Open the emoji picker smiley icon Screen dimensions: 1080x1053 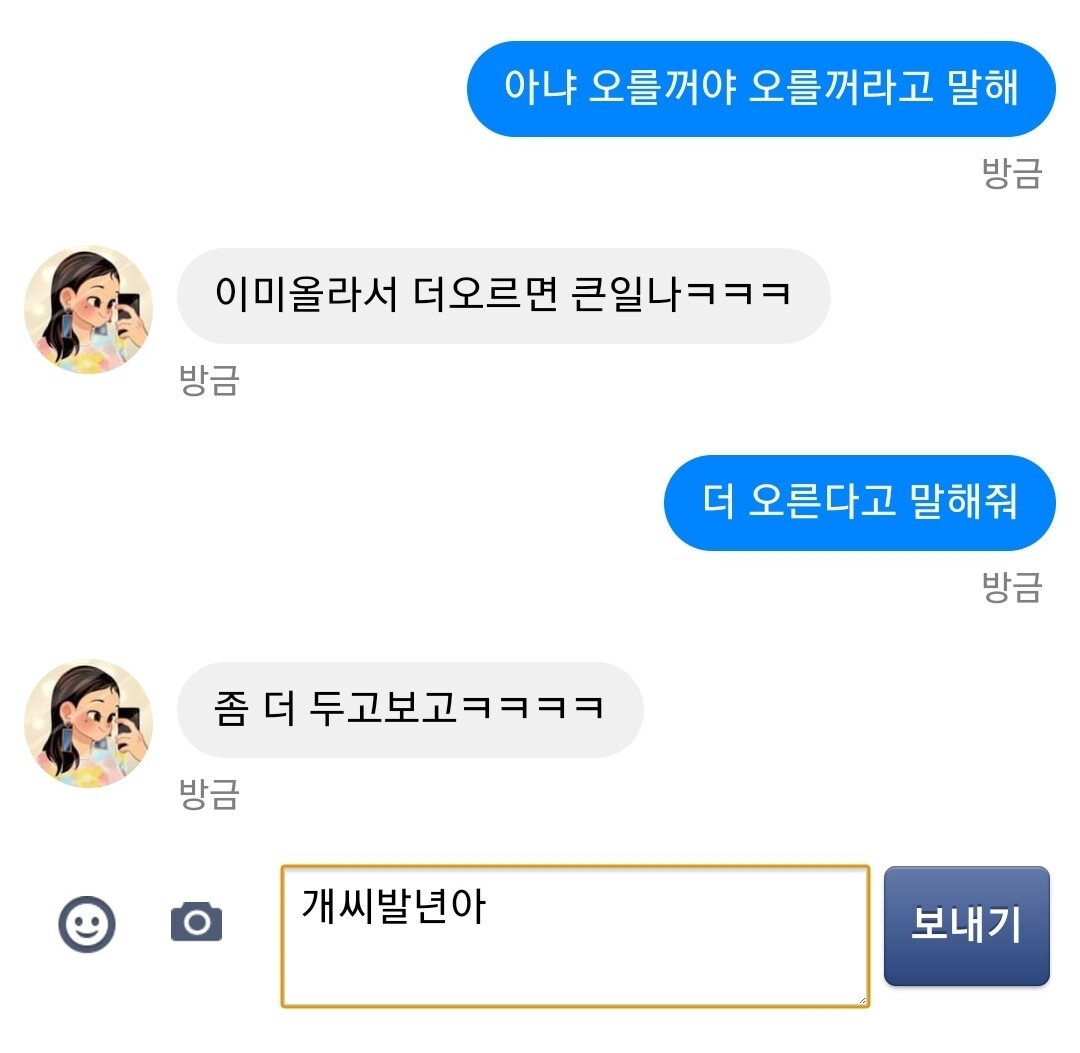87,923
